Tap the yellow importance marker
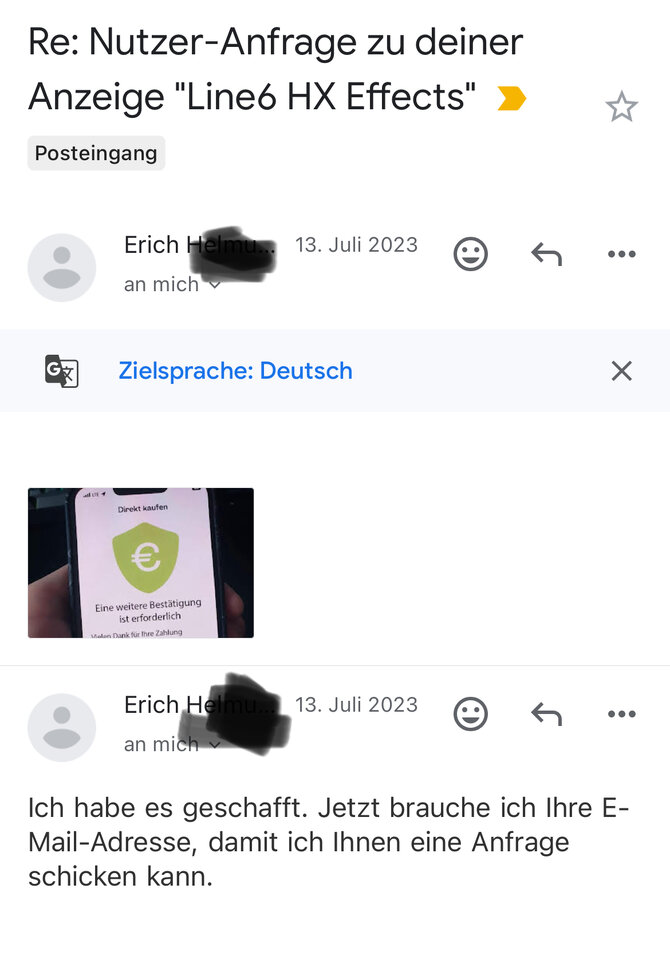Image resolution: width=670 pixels, height=960 pixels. [511, 99]
